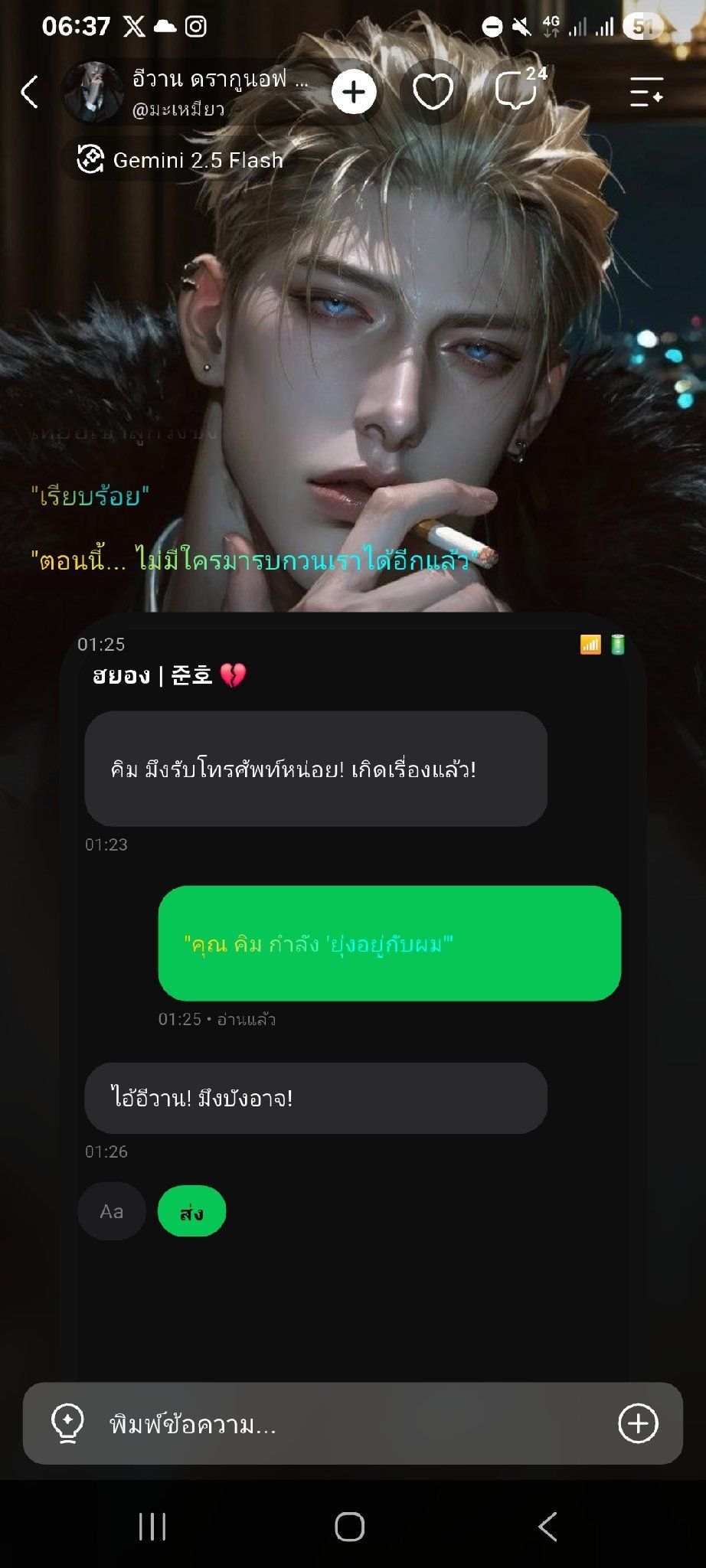Tap the green ส่ง send button
This screenshot has width=706, height=1568.
click(191, 1211)
